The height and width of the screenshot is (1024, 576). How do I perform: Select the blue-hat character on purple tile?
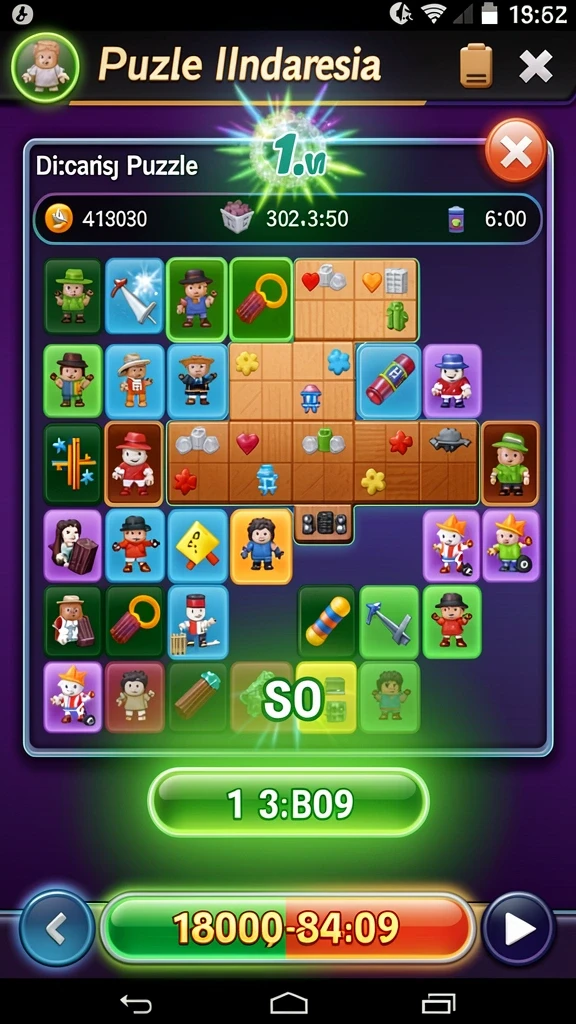[452, 381]
